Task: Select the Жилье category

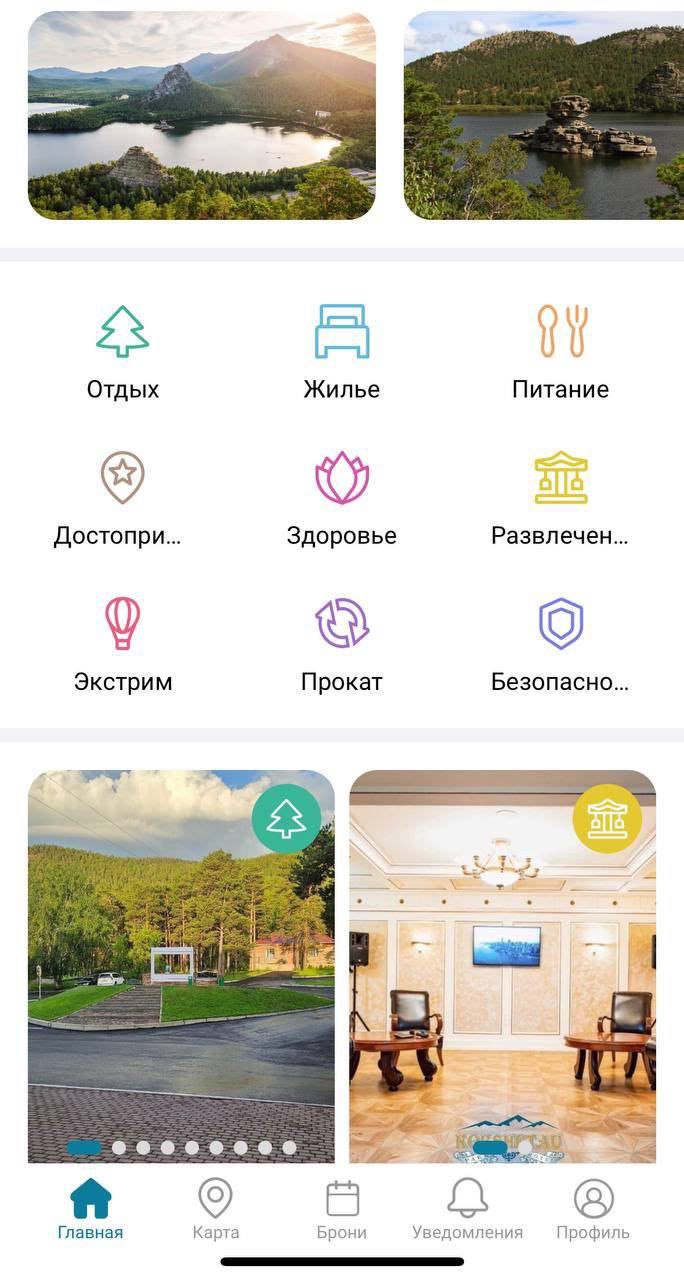Action: click(x=342, y=352)
